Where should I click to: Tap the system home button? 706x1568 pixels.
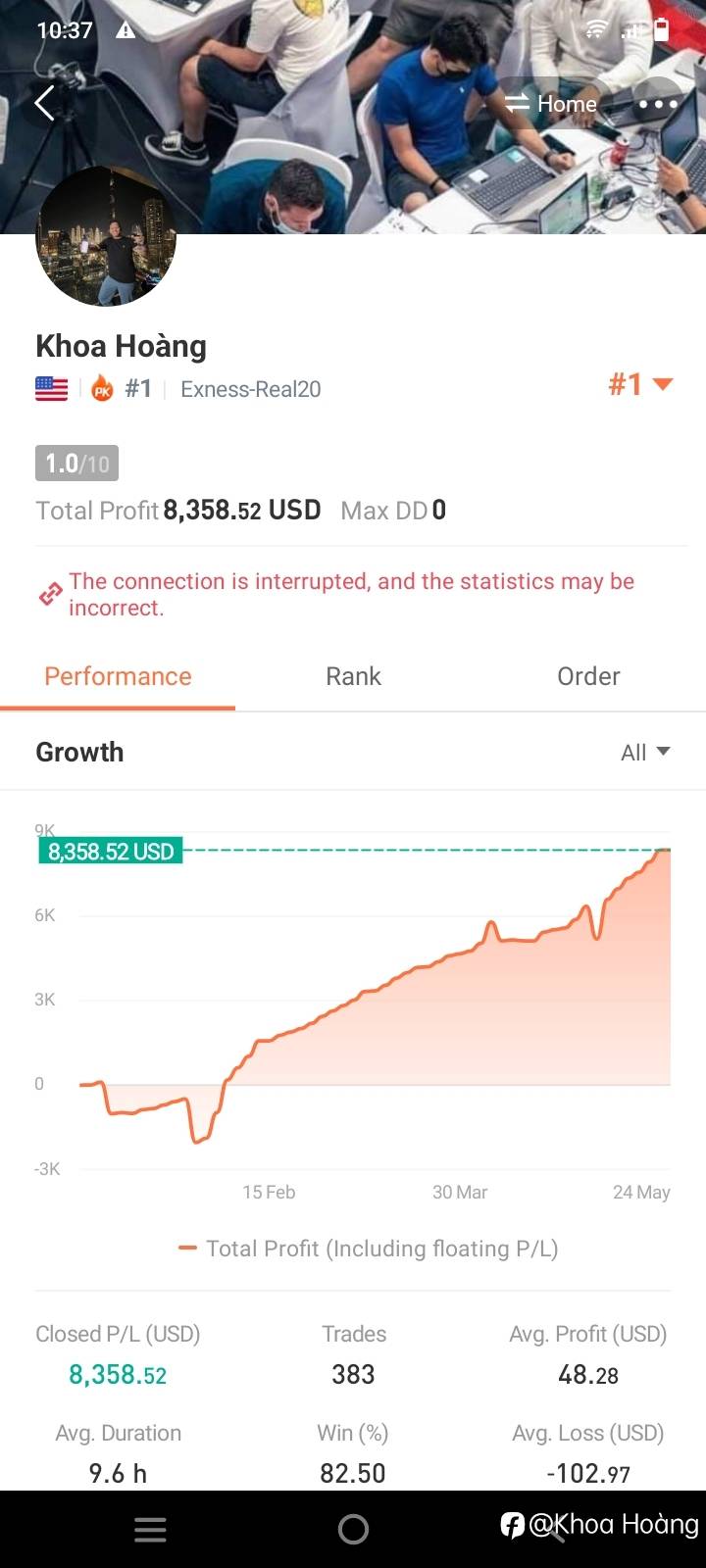pyautogui.click(x=353, y=1529)
